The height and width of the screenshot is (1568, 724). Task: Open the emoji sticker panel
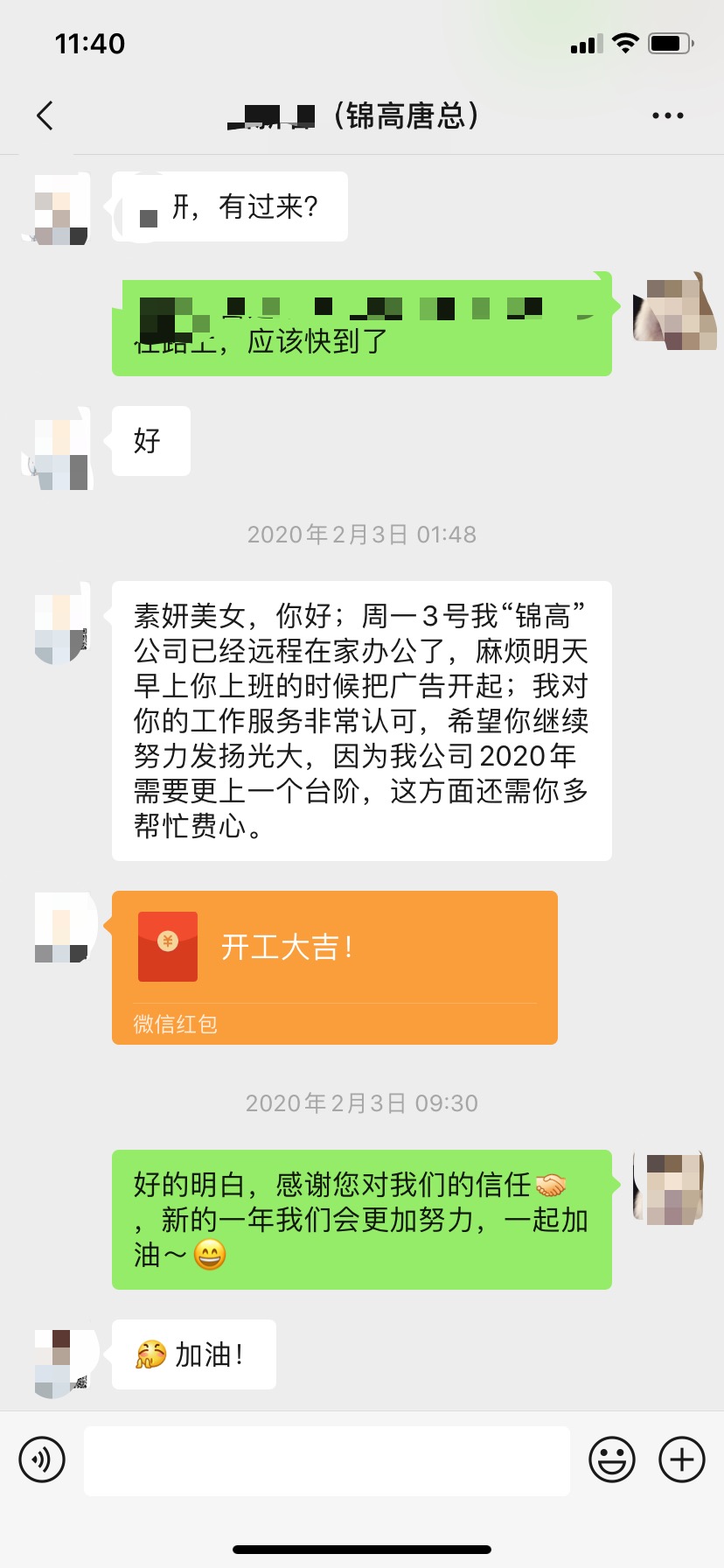(611, 1459)
